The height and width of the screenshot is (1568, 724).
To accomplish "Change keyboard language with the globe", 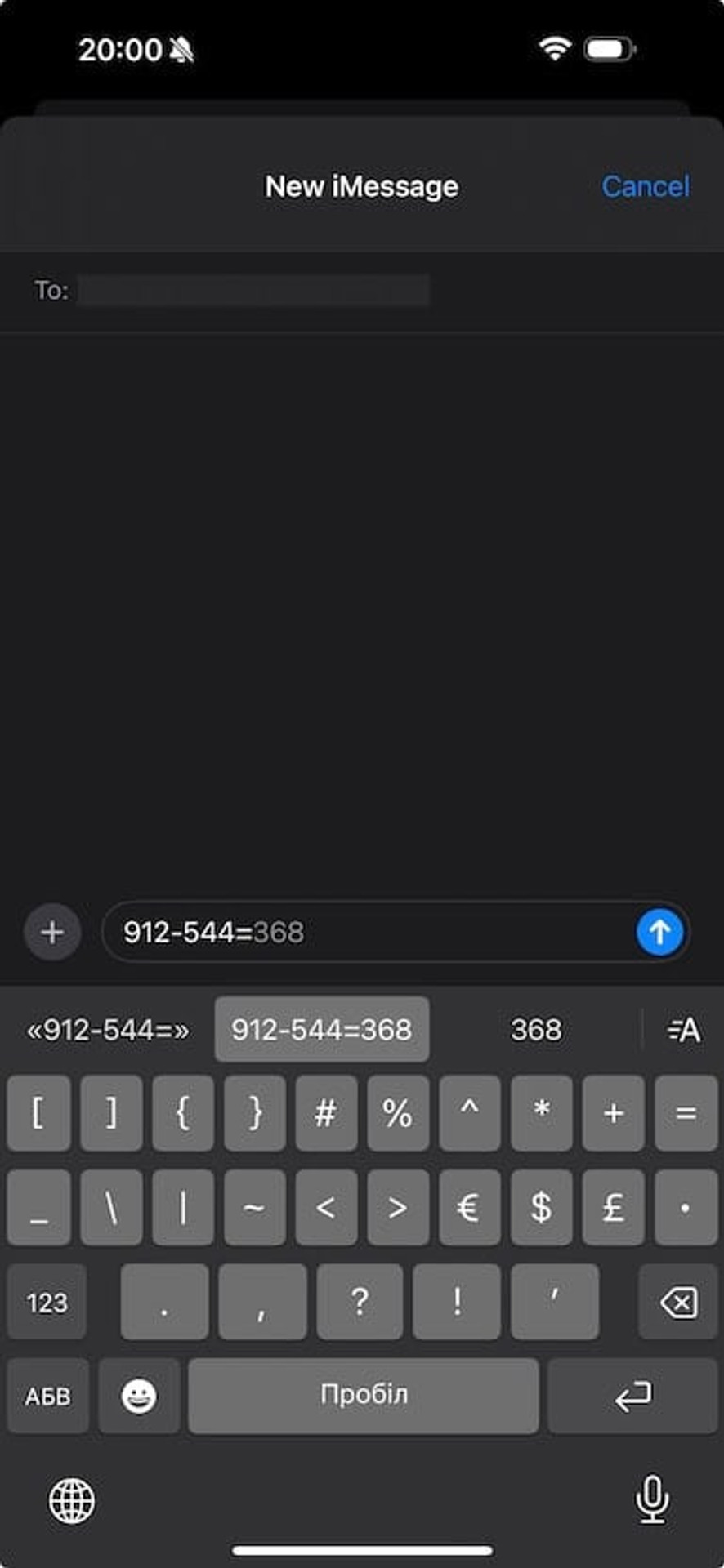I will (72, 1500).
